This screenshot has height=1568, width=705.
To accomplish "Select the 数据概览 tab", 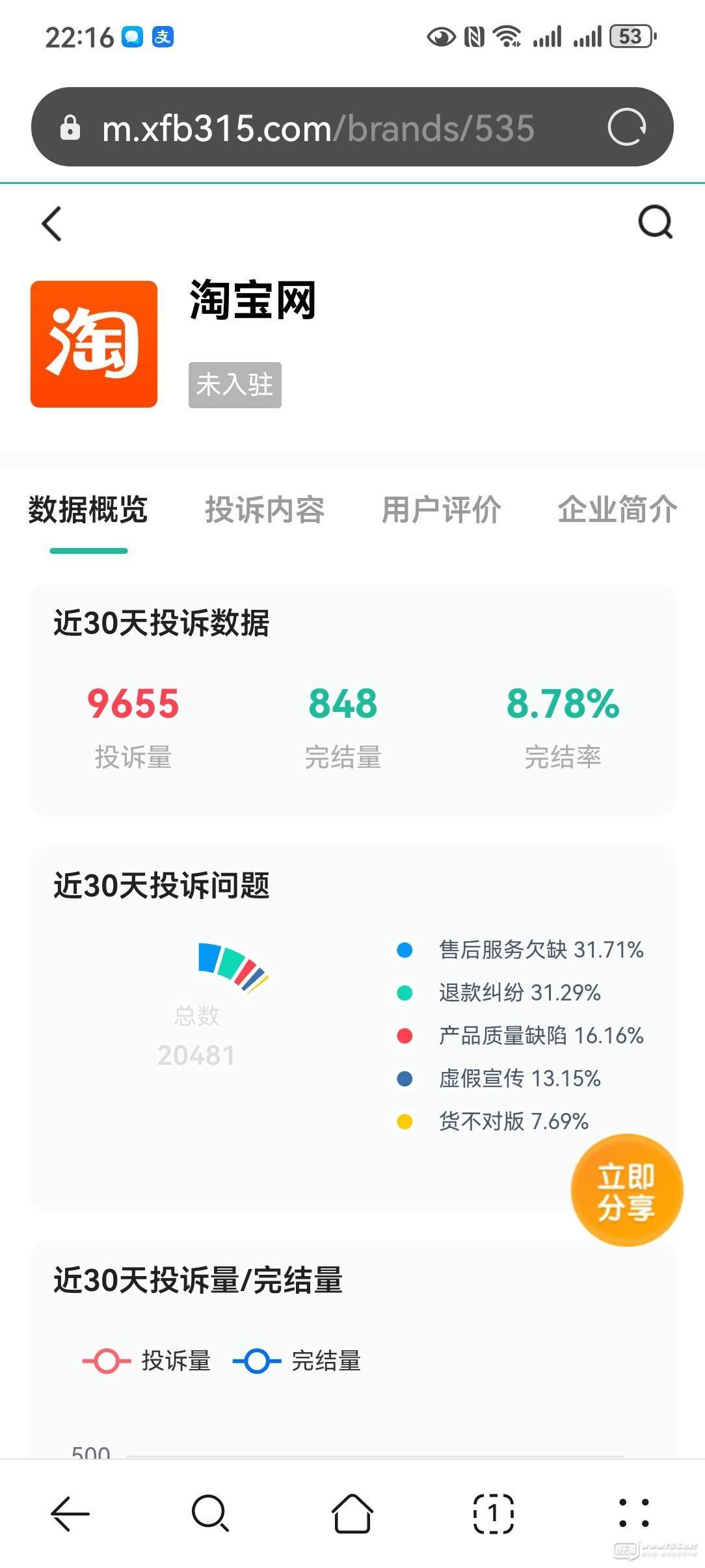I will 88,509.
